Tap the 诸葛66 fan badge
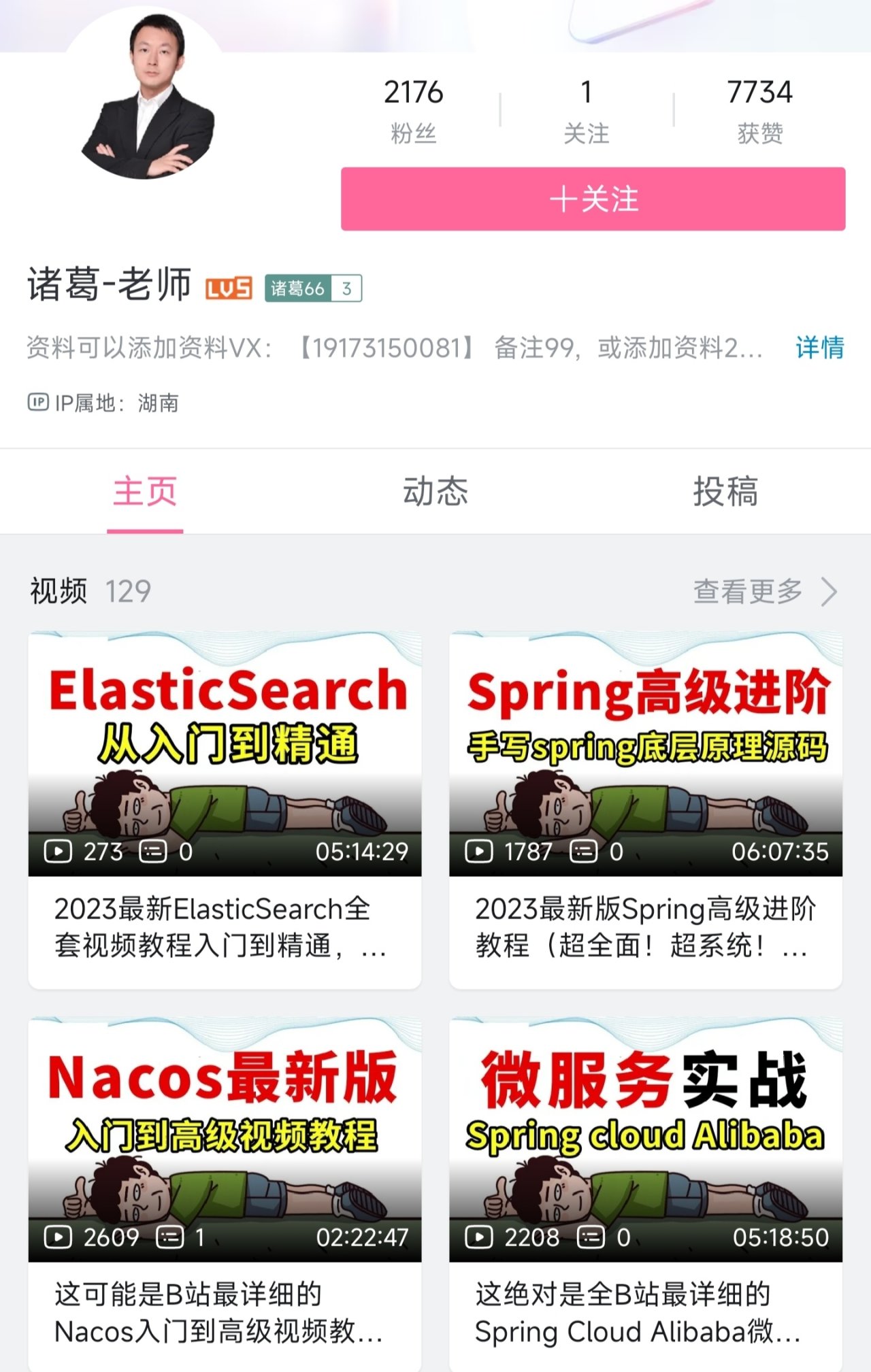Image resolution: width=871 pixels, height=1372 pixels. click(x=312, y=288)
